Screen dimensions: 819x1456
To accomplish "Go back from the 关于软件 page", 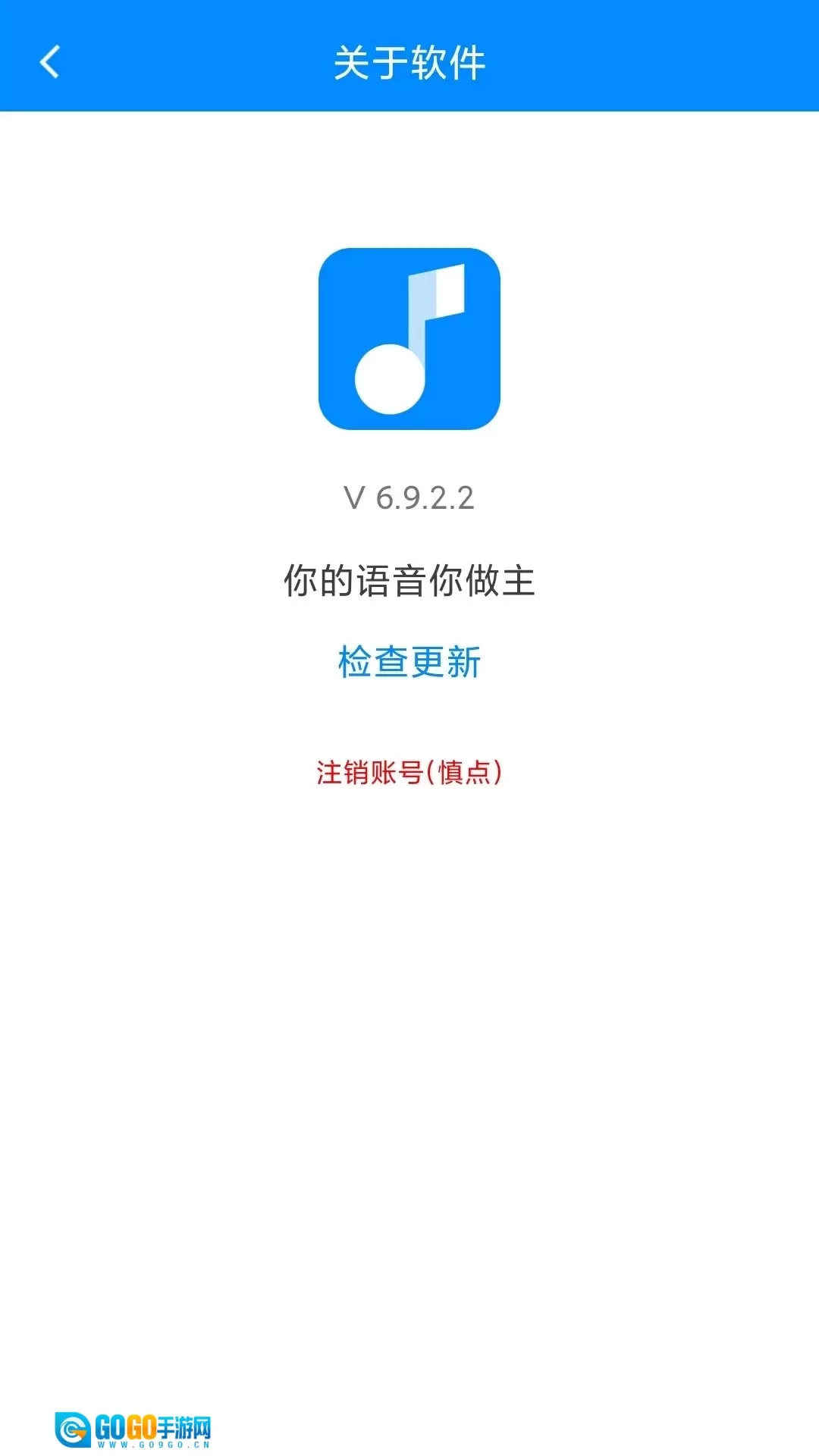I will [50, 62].
